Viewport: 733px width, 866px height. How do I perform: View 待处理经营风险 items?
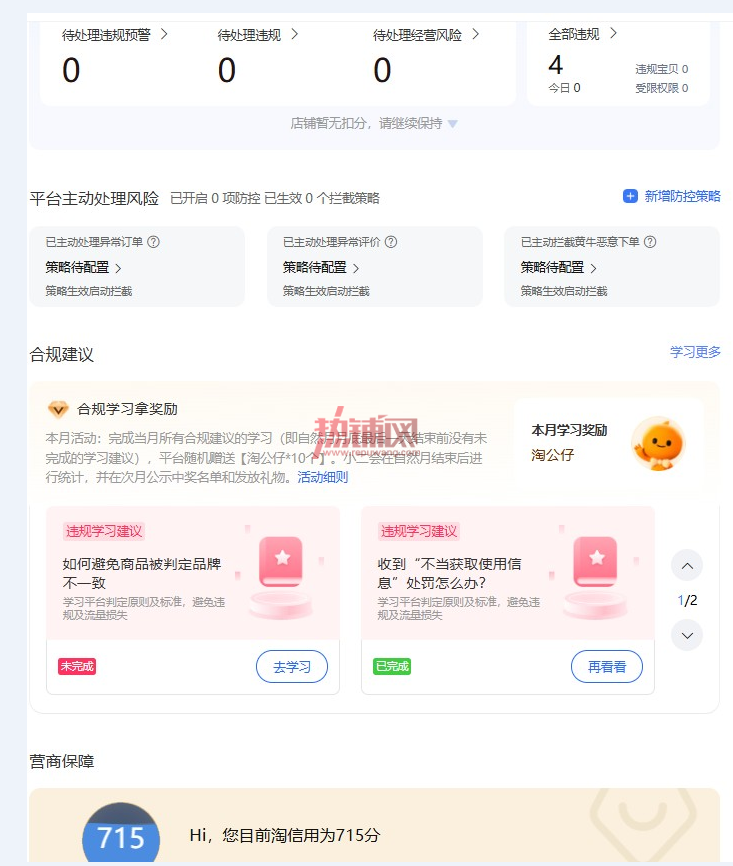point(426,35)
